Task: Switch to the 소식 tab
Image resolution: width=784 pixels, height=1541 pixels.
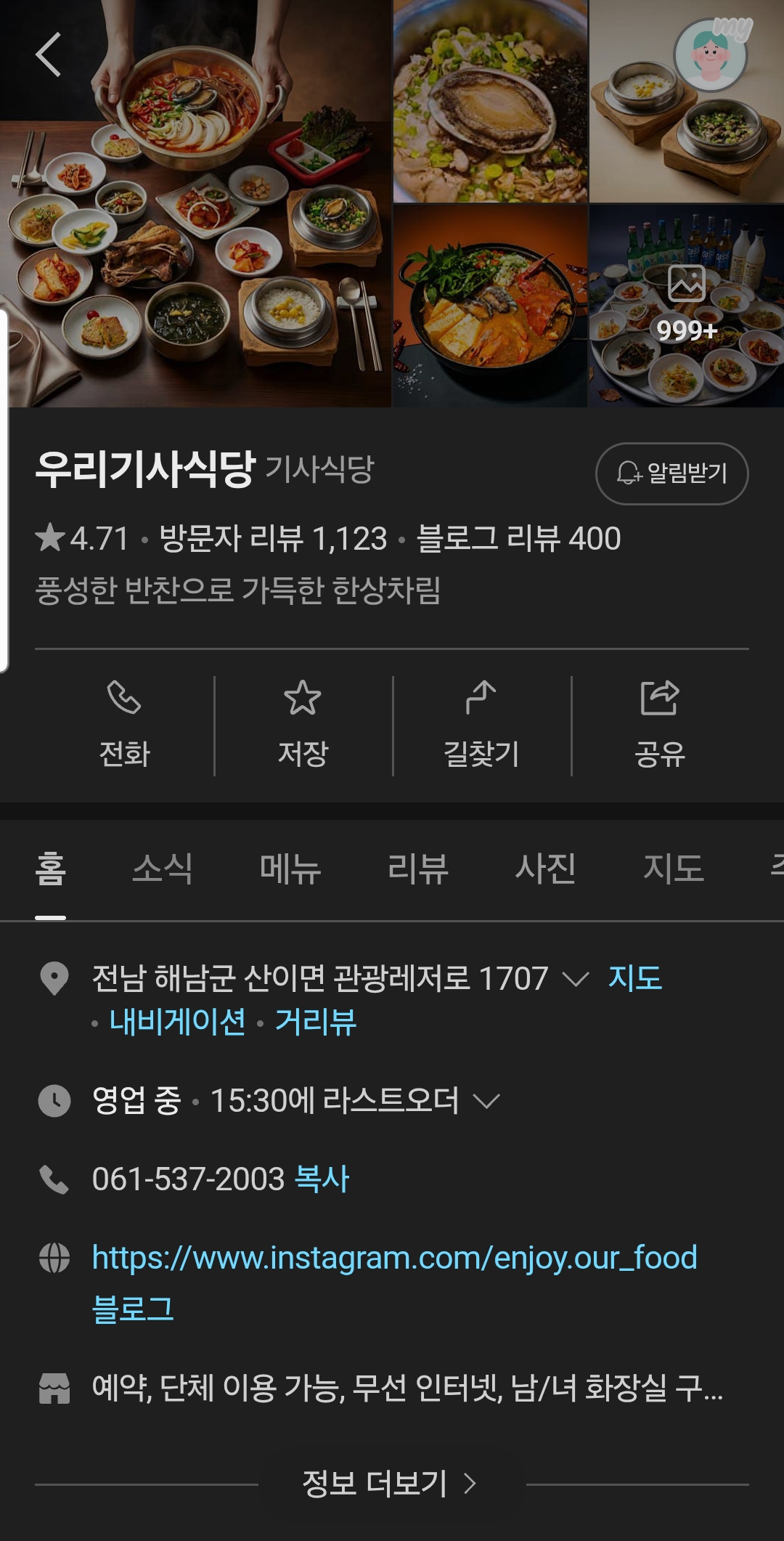Action: click(162, 869)
